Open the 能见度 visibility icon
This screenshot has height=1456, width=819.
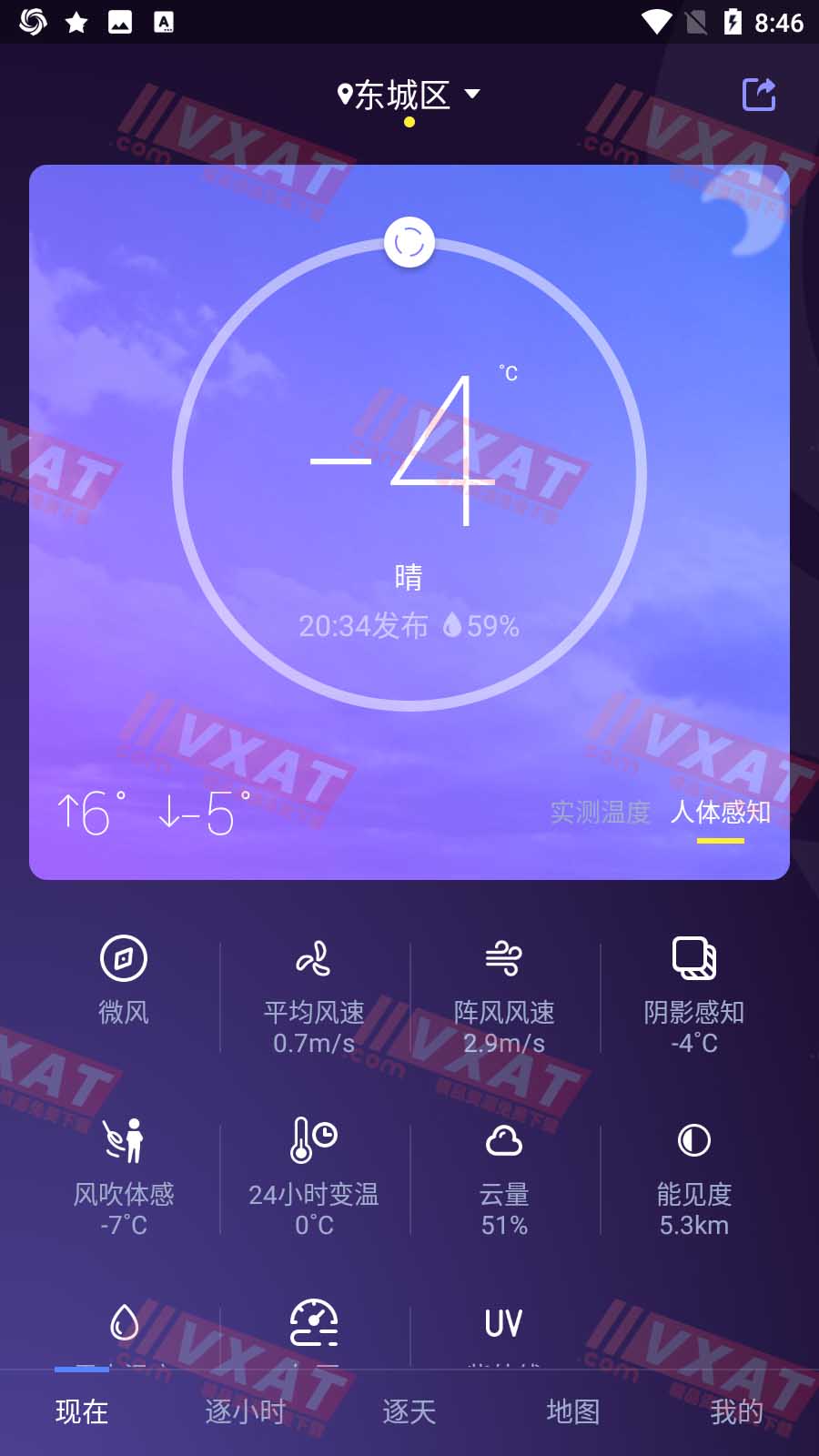pos(693,1140)
